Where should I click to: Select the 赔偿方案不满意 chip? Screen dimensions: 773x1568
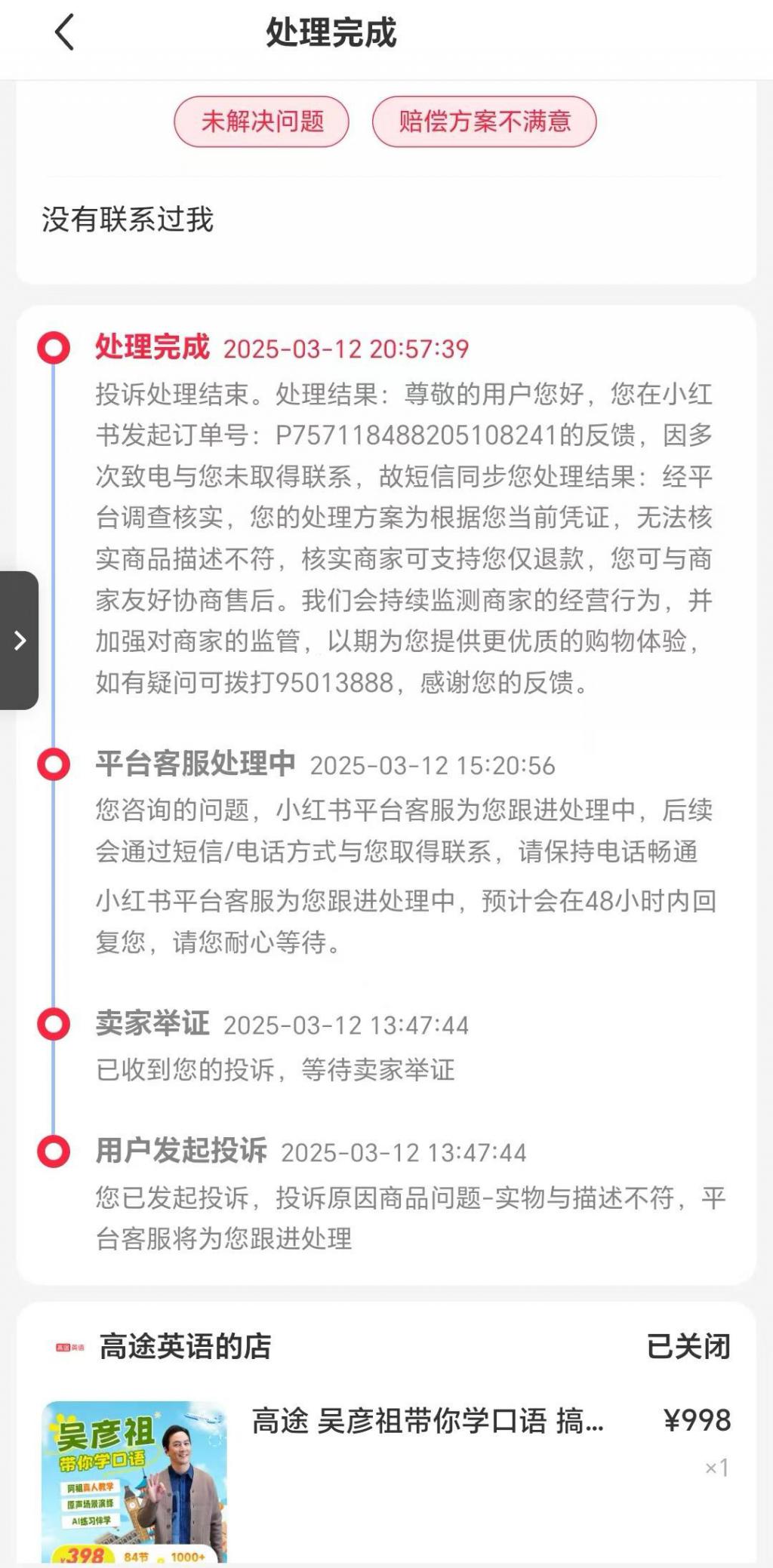coord(484,121)
